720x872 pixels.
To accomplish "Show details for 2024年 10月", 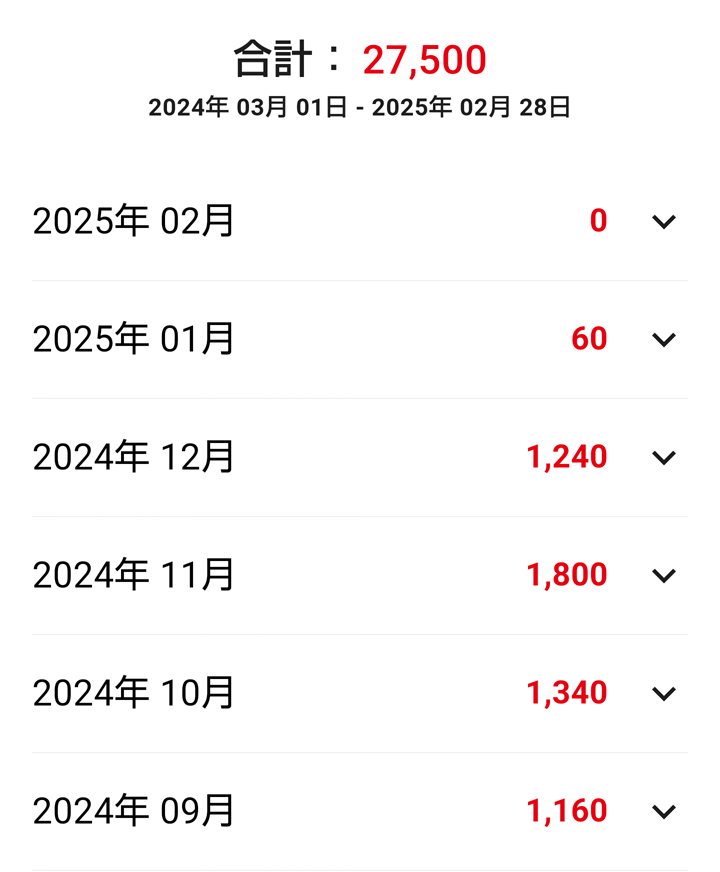I will (664, 694).
